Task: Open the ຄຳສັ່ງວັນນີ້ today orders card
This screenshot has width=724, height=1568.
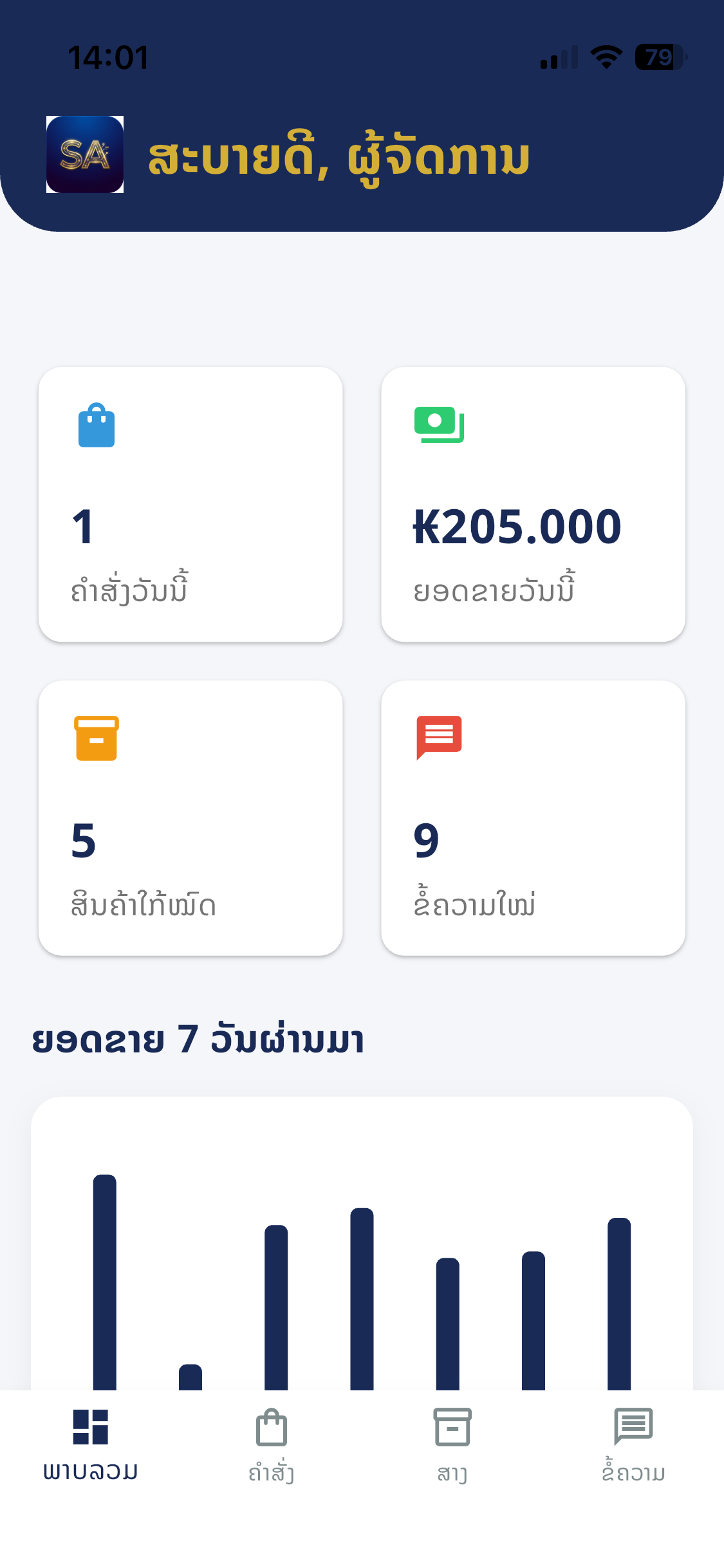Action: click(190, 502)
